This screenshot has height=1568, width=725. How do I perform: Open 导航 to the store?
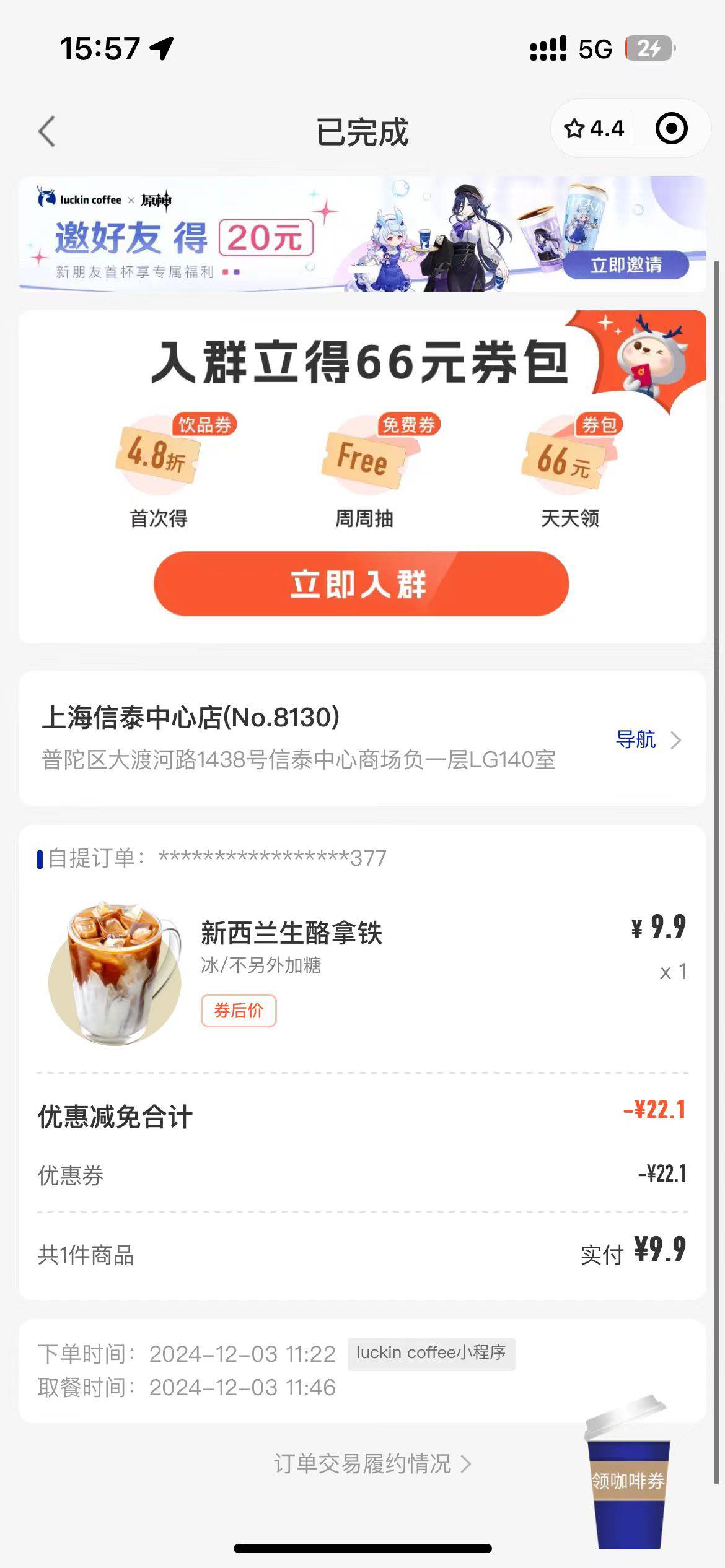click(648, 739)
